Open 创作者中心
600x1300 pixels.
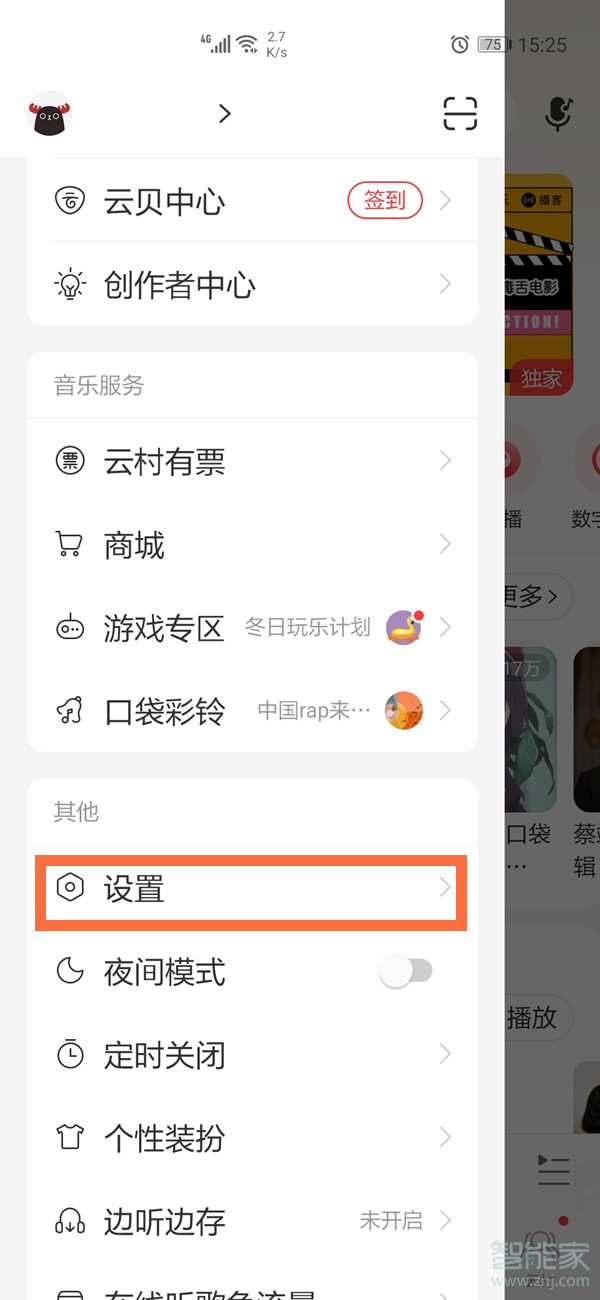(250, 285)
